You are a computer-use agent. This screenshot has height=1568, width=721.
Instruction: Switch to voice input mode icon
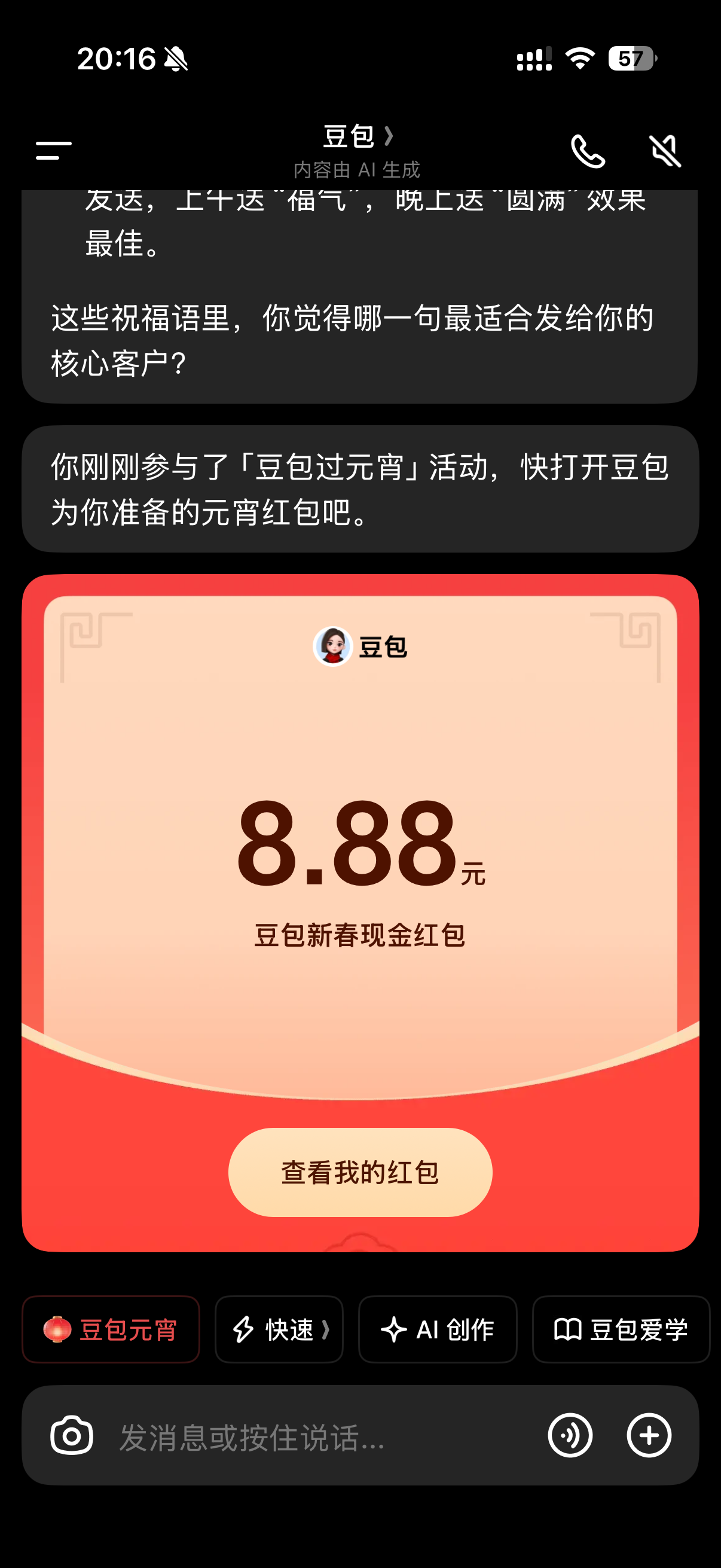[x=570, y=1435]
